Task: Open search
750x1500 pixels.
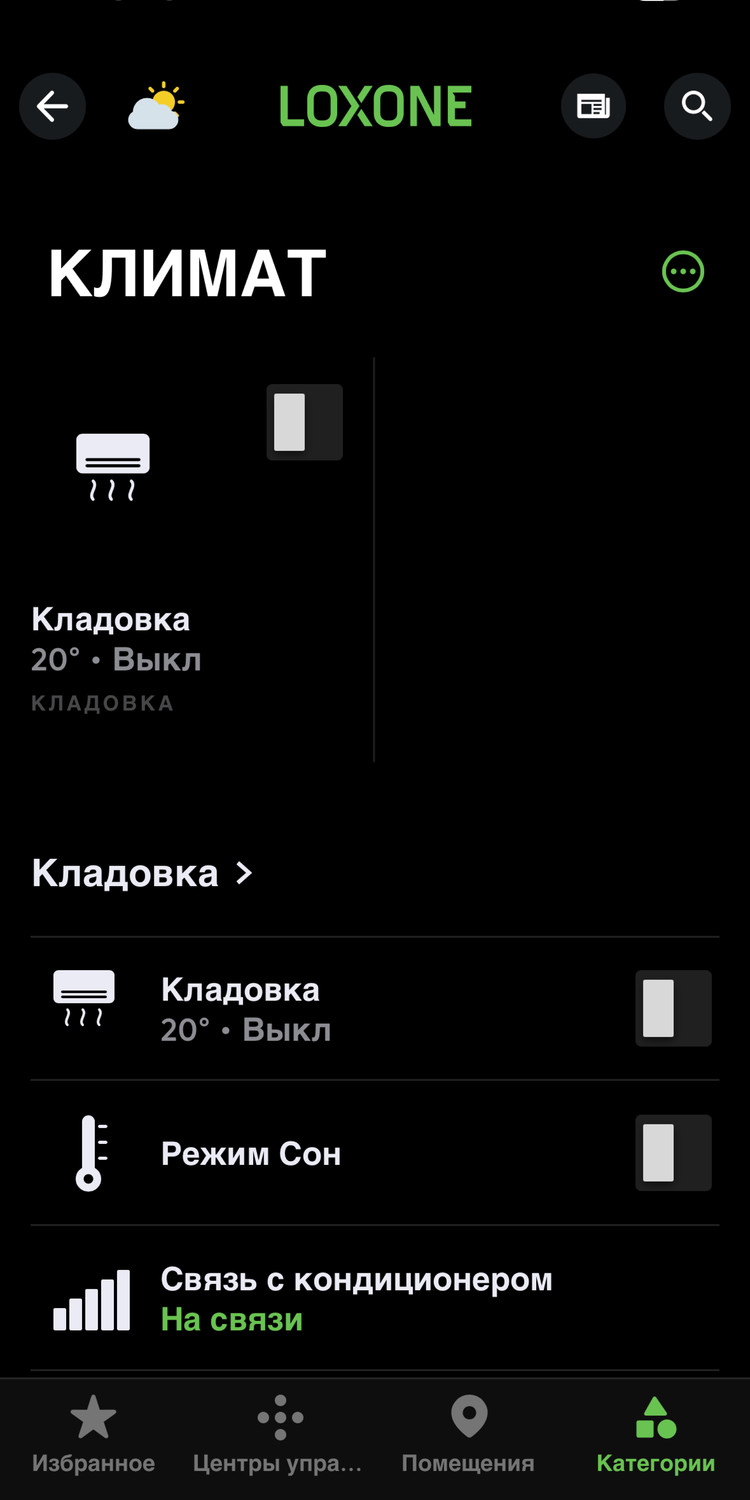Action: click(x=697, y=106)
